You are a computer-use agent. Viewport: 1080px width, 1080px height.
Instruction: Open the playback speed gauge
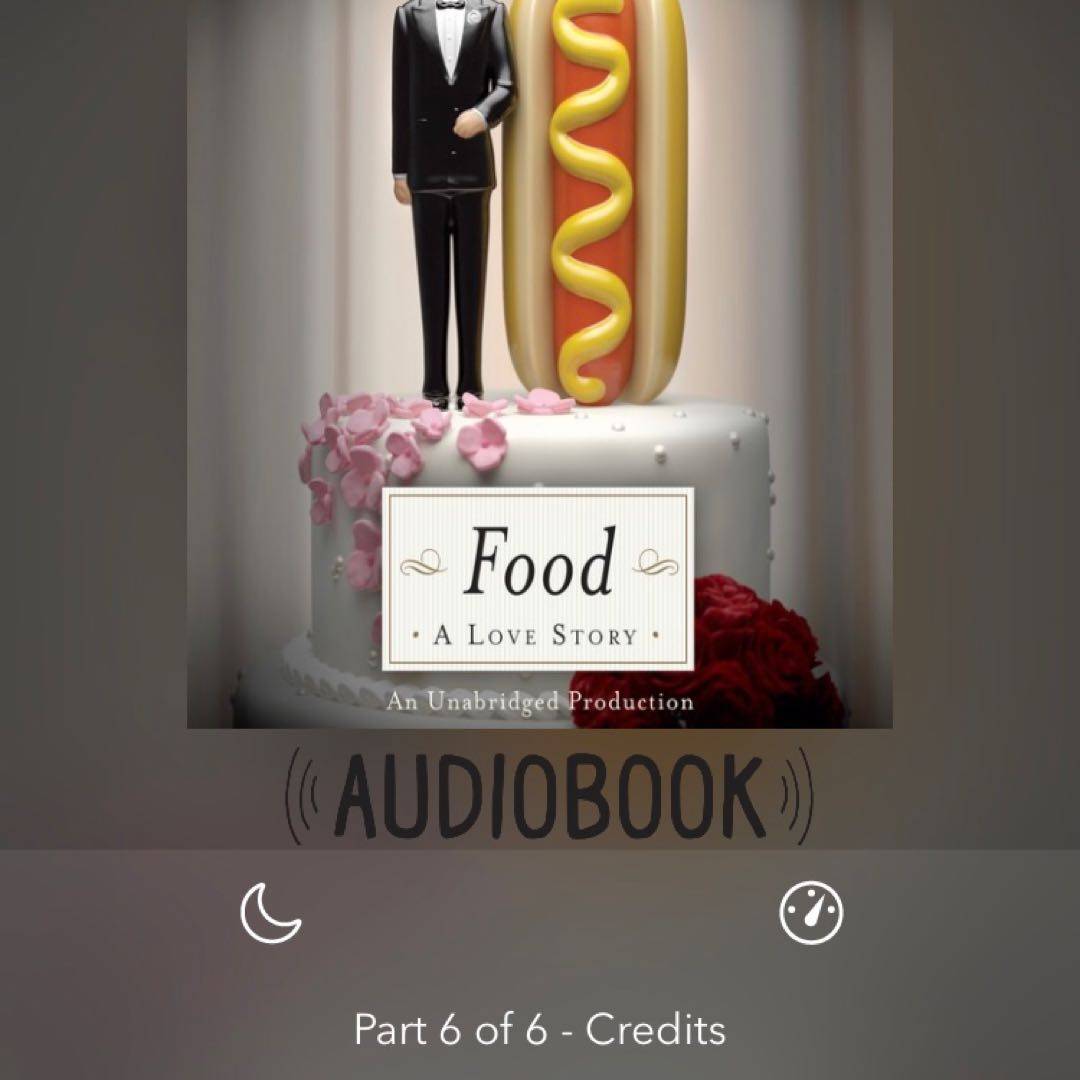811,913
